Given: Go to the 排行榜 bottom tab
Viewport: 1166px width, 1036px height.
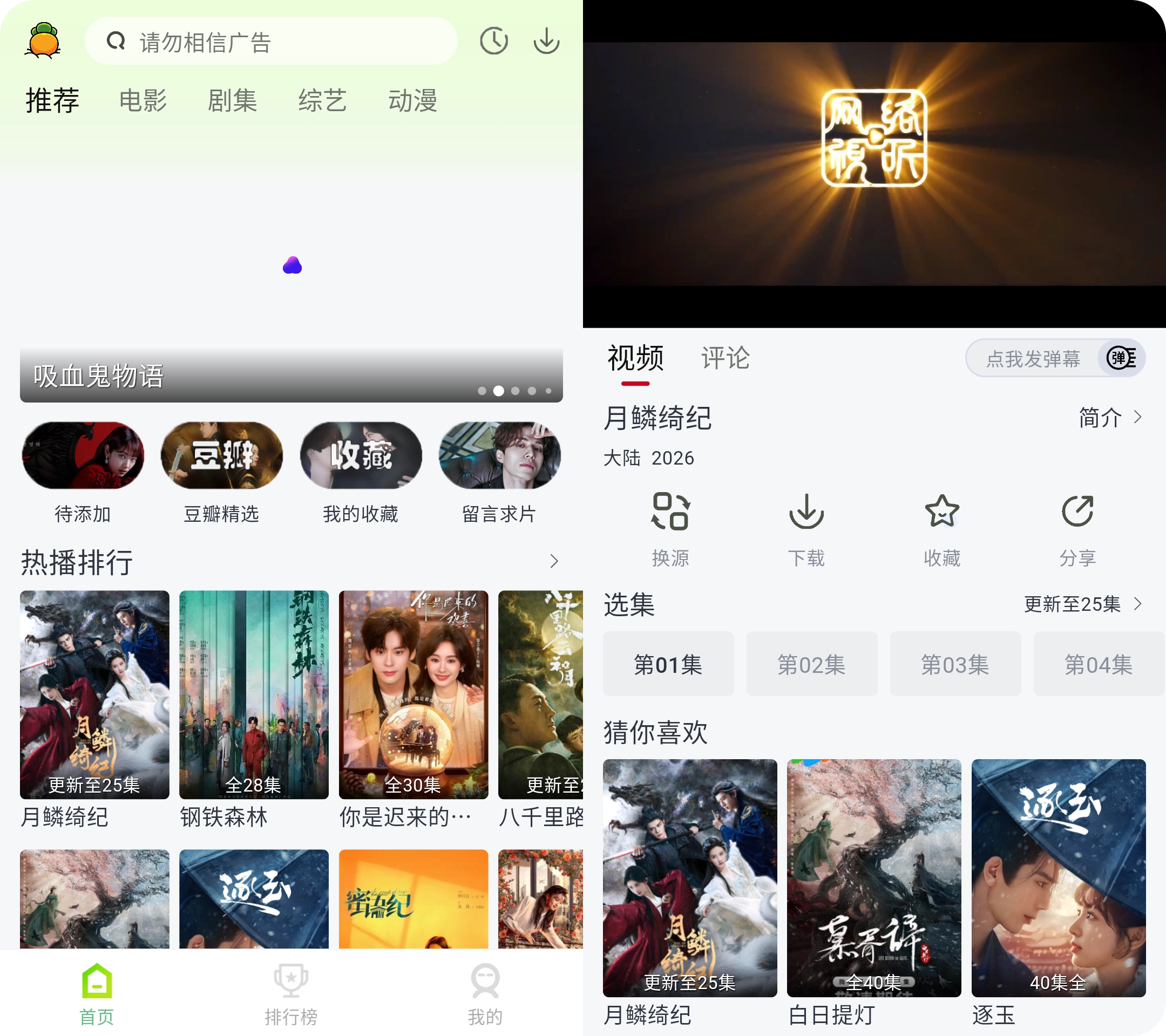Looking at the screenshot, I should (291, 993).
